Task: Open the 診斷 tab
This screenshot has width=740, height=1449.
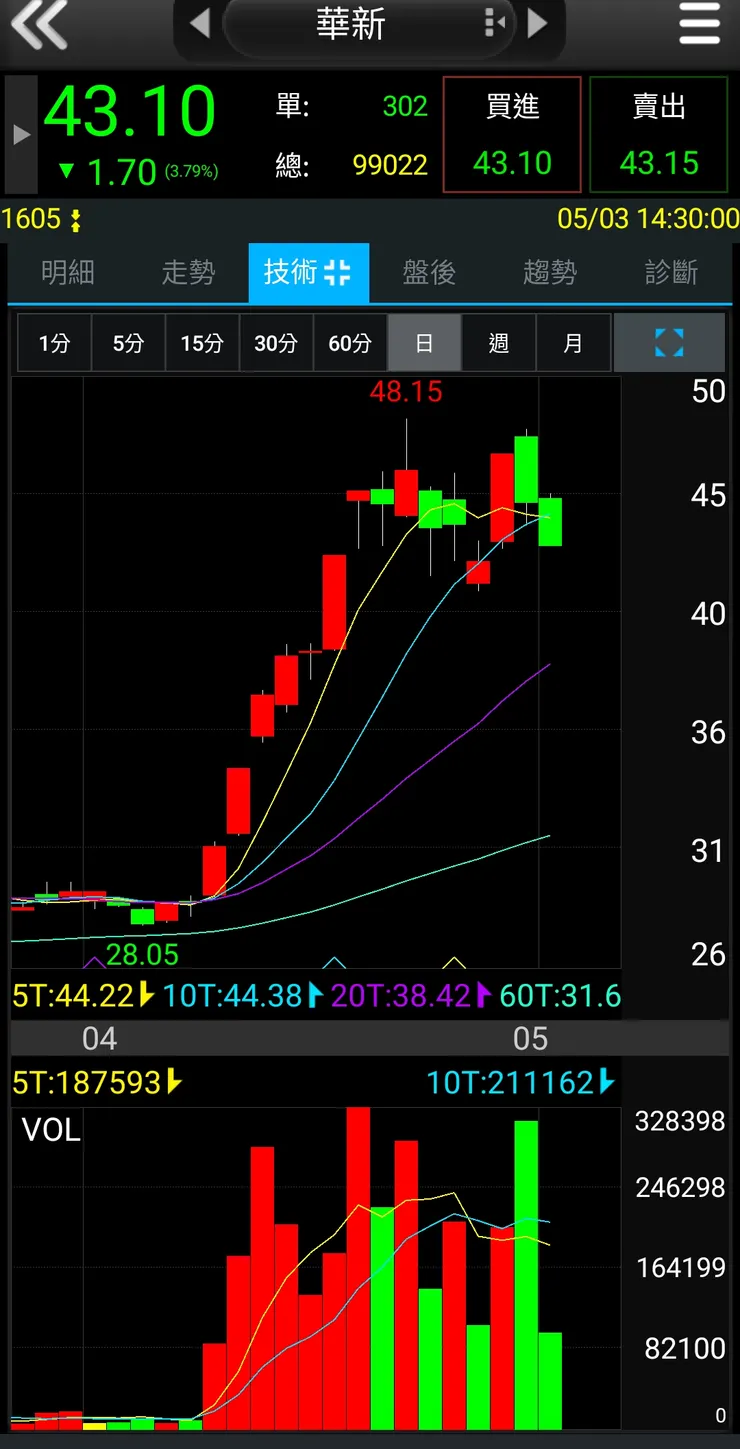Action: (671, 272)
